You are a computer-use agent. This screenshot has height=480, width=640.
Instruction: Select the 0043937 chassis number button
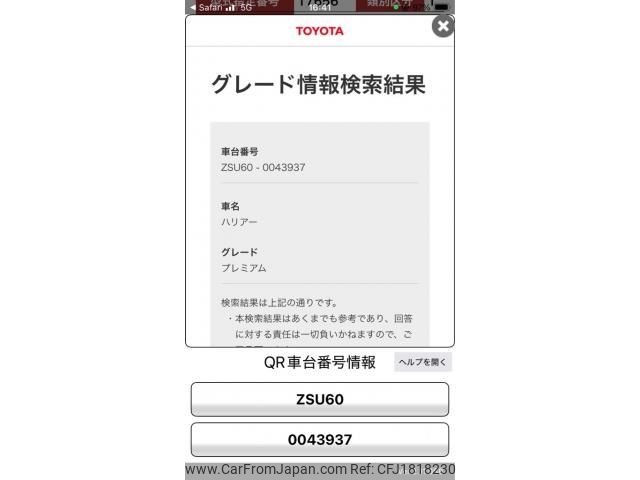pyautogui.click(x=320, y=440)
